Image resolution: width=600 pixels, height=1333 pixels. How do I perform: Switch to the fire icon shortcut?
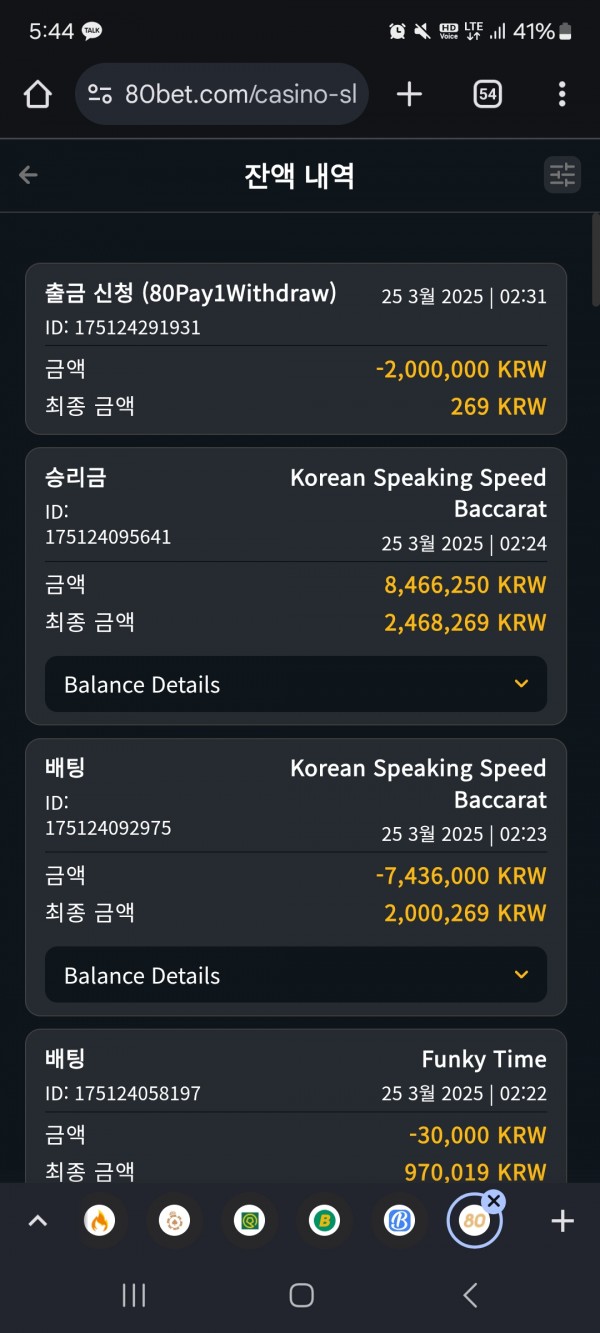(x=99, y=1221)
